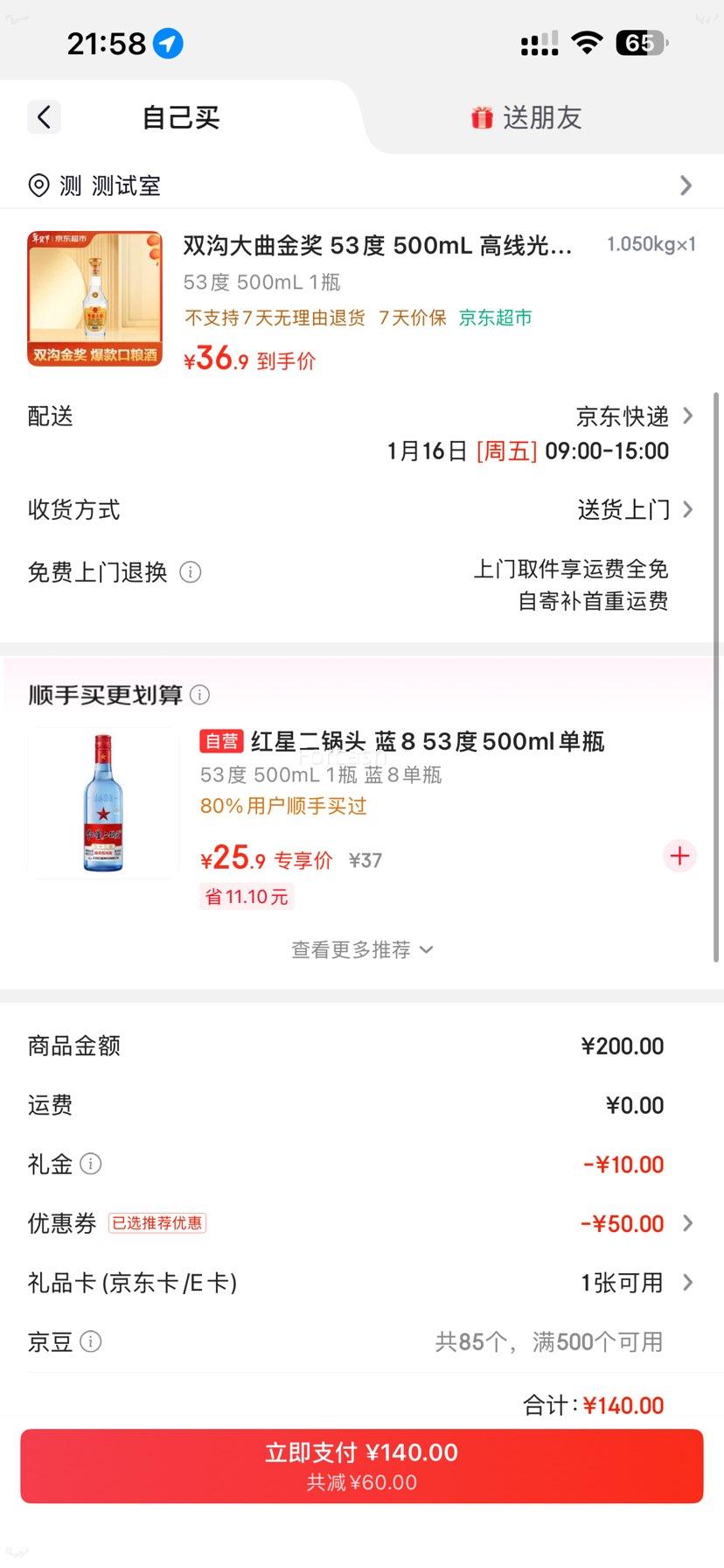Open 礼品卡 (京东卡/E卡) options
The width and height of the screenshot is (724, 1568).
(634, 1283)
